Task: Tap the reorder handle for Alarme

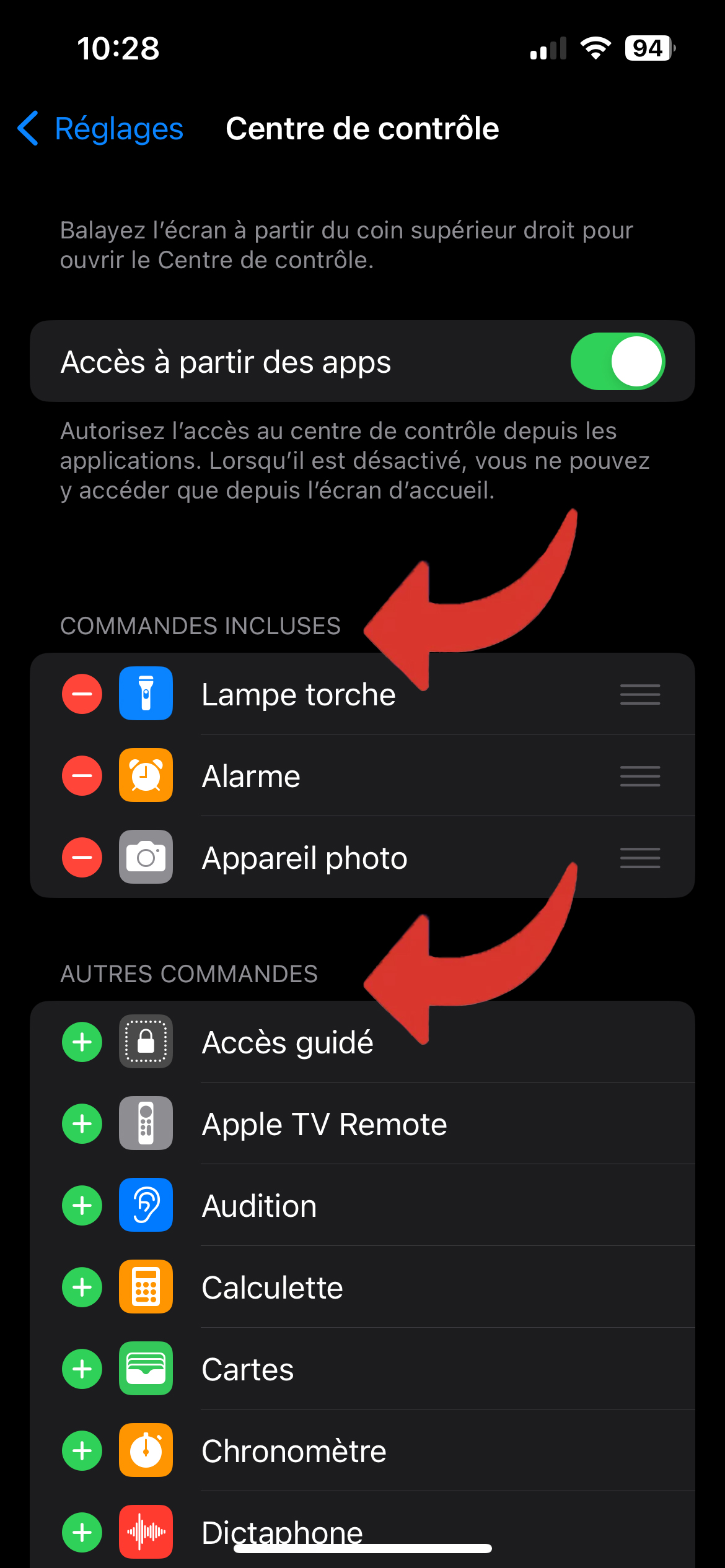Action: [x=640, y=776]
